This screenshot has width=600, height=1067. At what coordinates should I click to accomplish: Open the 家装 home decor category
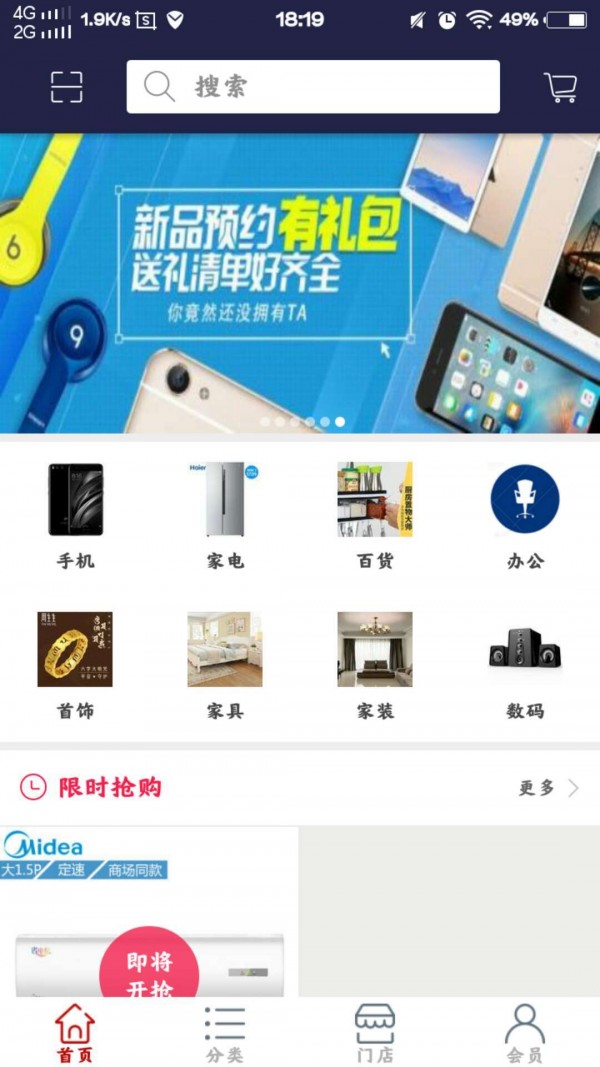pyautogui.click(x=375, y=665)
